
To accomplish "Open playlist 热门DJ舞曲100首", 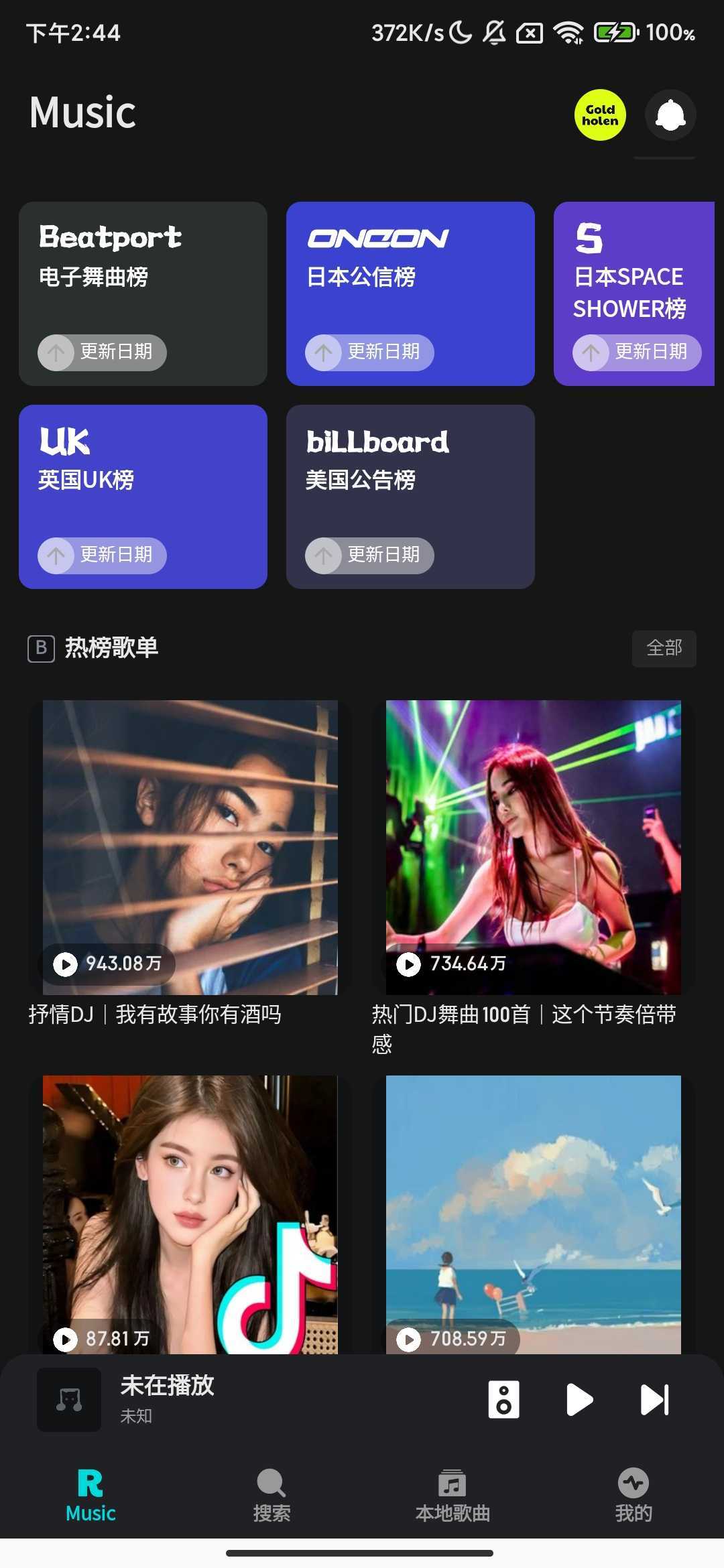I will click(534, 847).
